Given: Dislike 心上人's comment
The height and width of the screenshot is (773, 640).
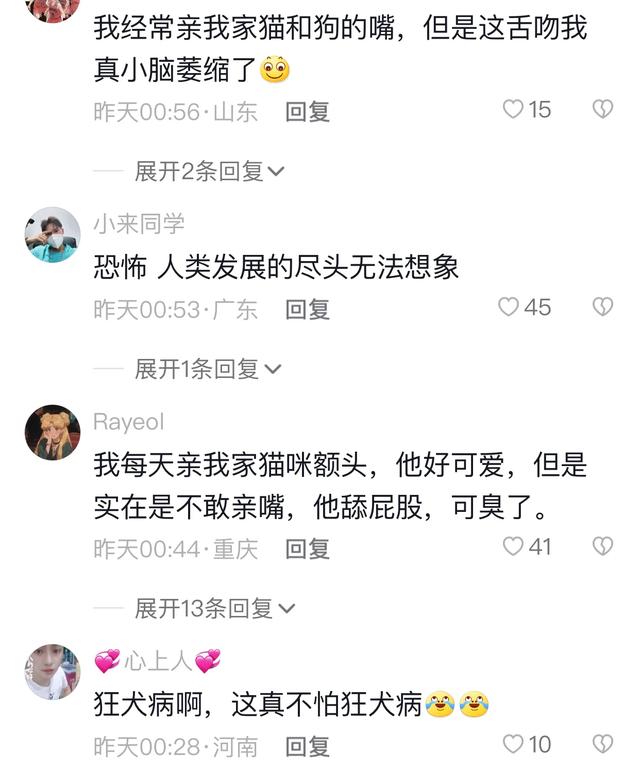Looking at the screenshot, I should [602, 745].
